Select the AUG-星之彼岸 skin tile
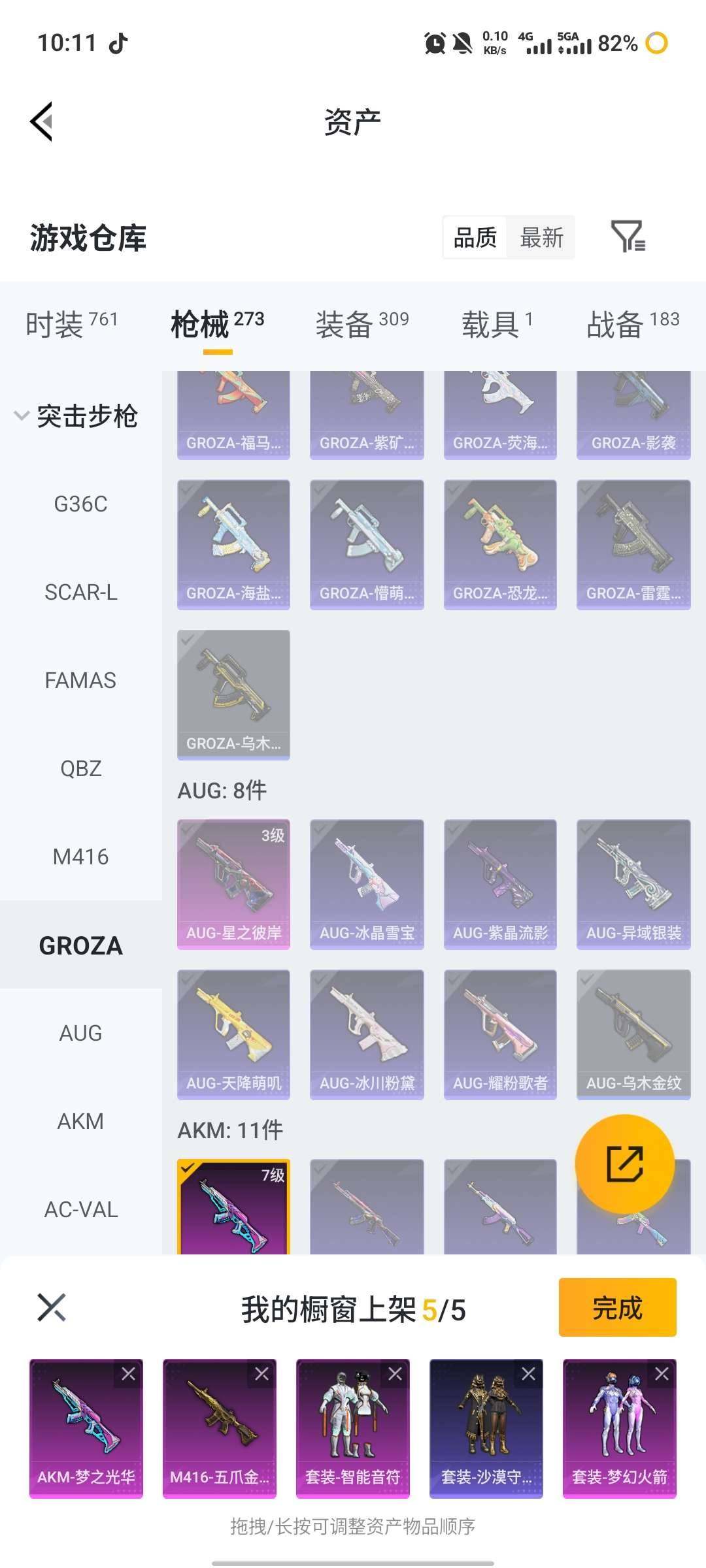The image size is (706, 1568). point(233,884)
